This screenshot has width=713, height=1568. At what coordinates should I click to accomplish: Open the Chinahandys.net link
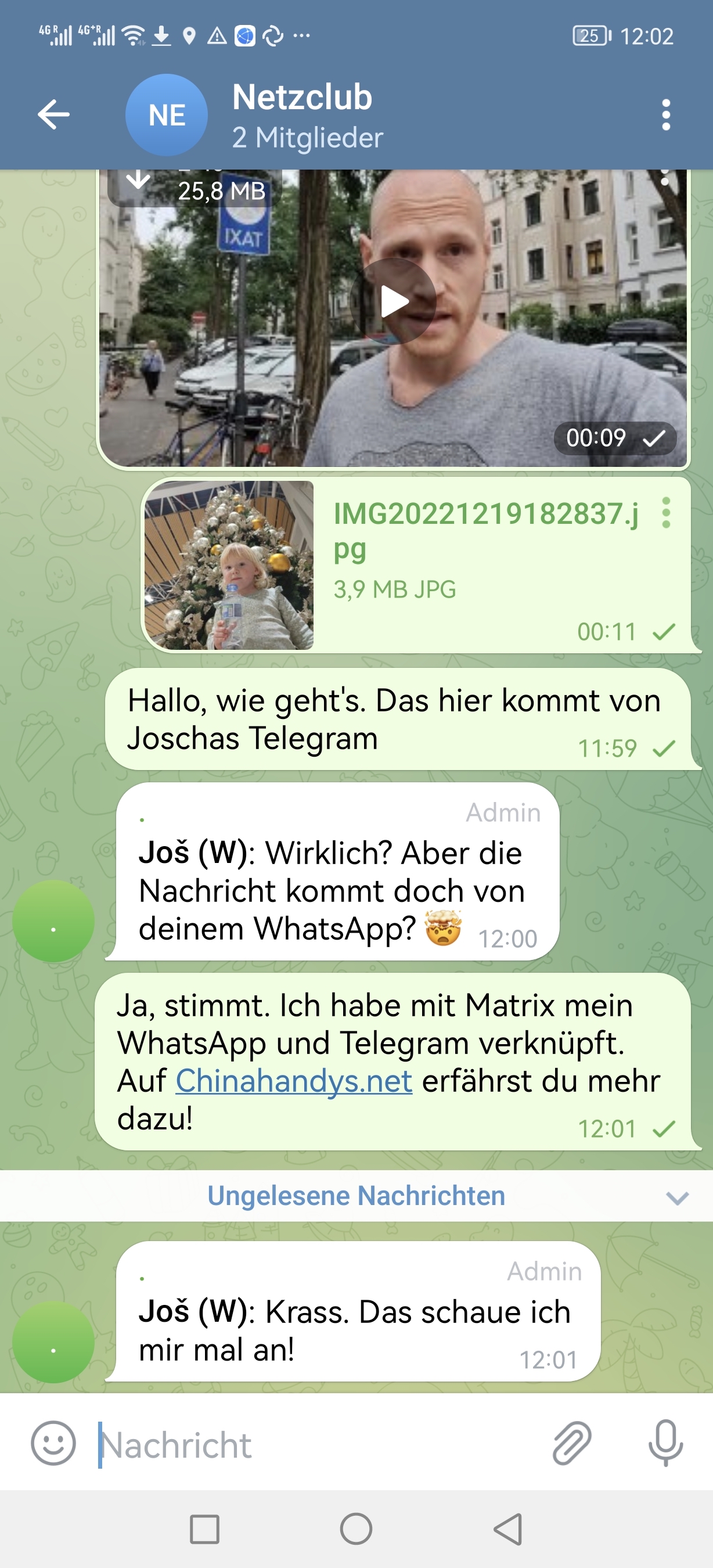point(294,1081)
